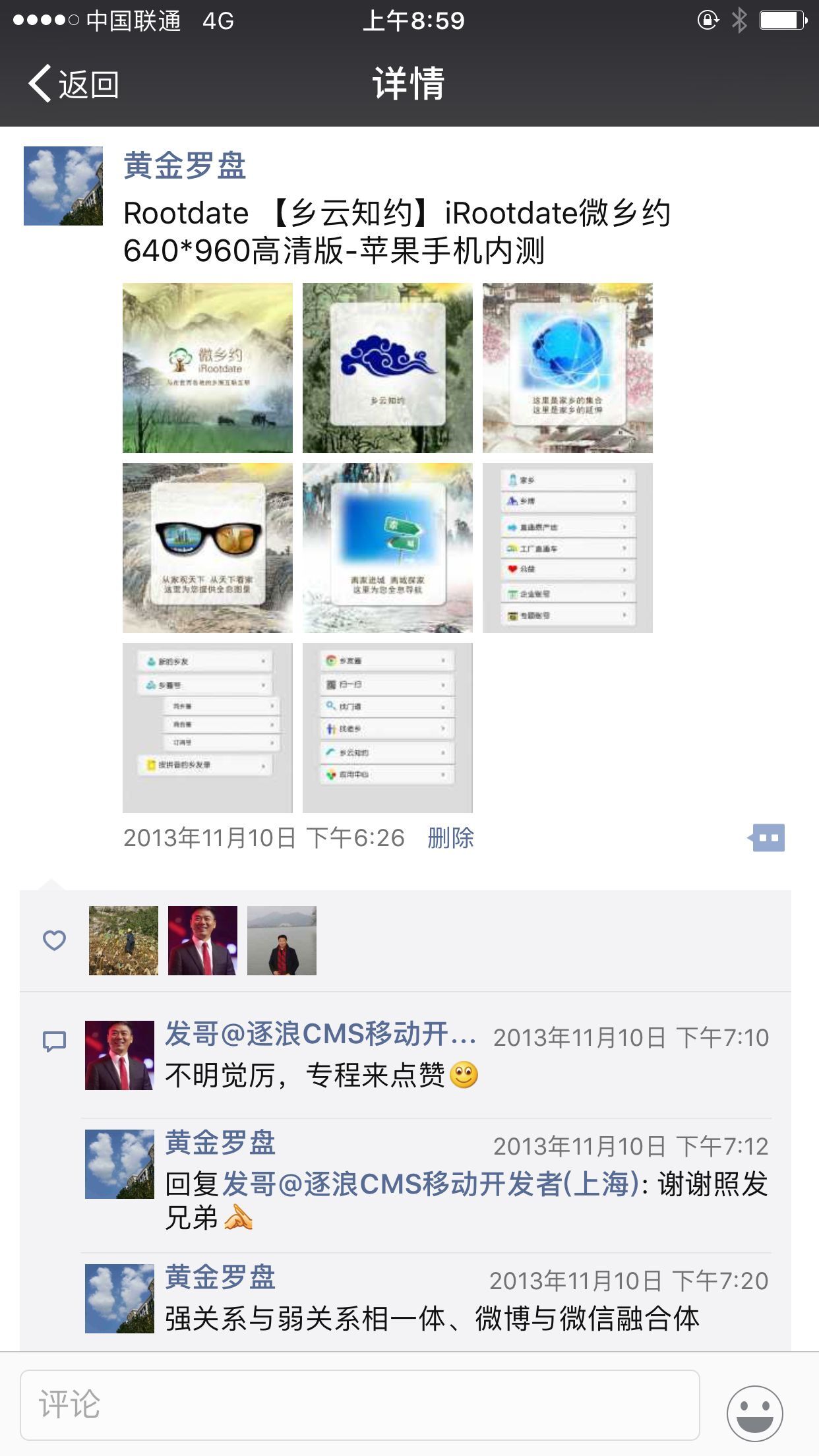Open the 家乡 menu list screenshot
Image resolution: width=819 pixels, height=1456 pixels.
pyautogui.click(x=567, y=548)
